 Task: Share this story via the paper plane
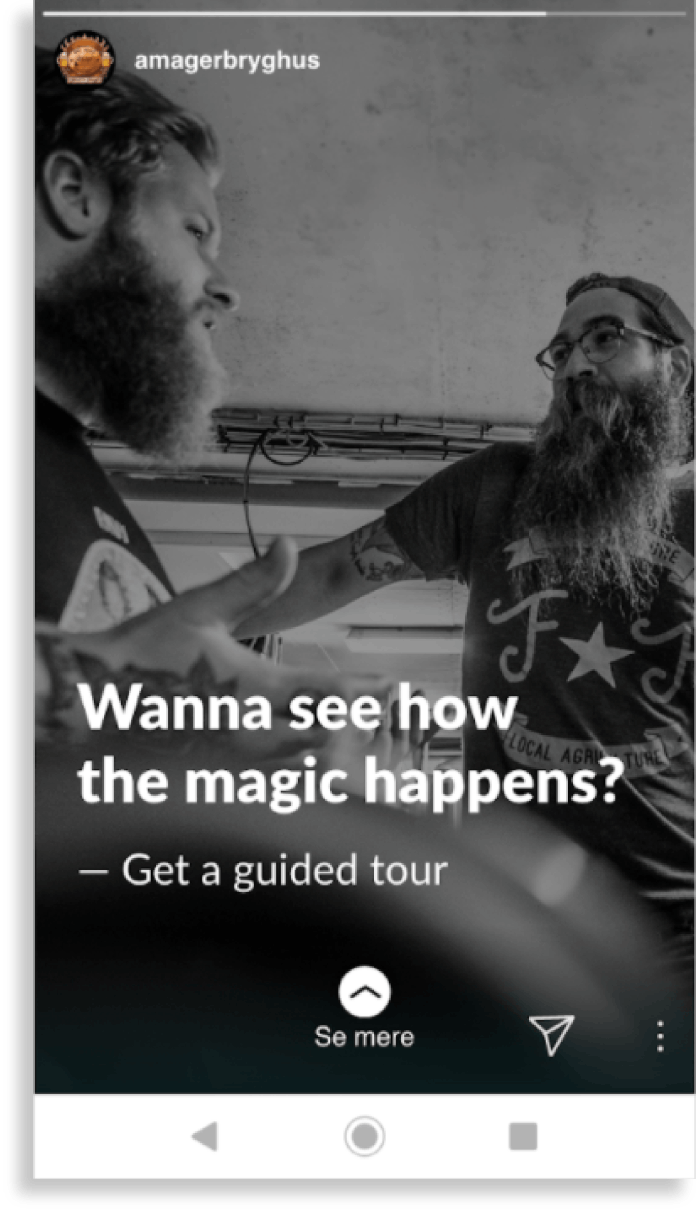point(552,1035)
